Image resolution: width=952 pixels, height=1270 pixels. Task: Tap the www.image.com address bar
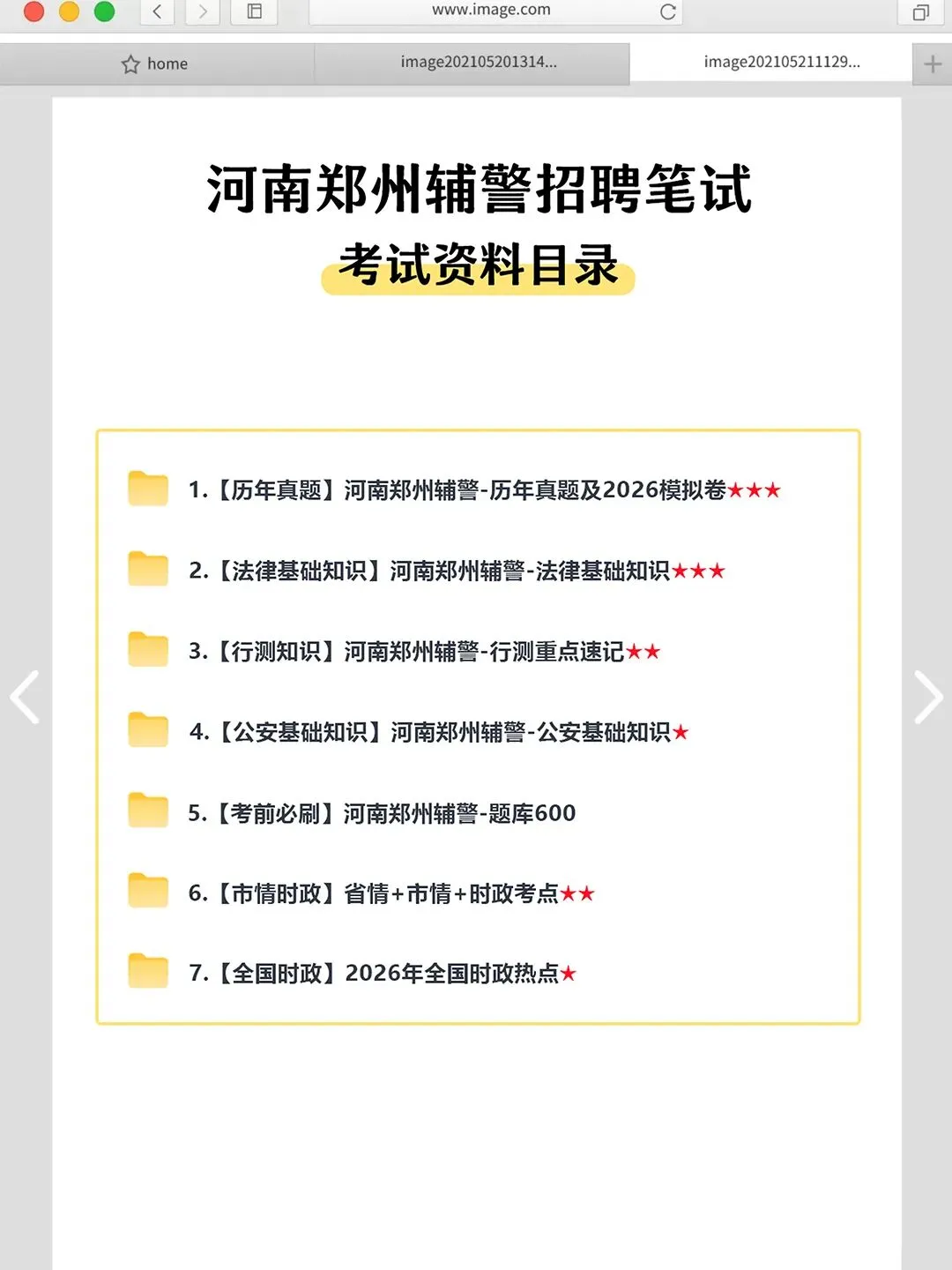point(495,11)
